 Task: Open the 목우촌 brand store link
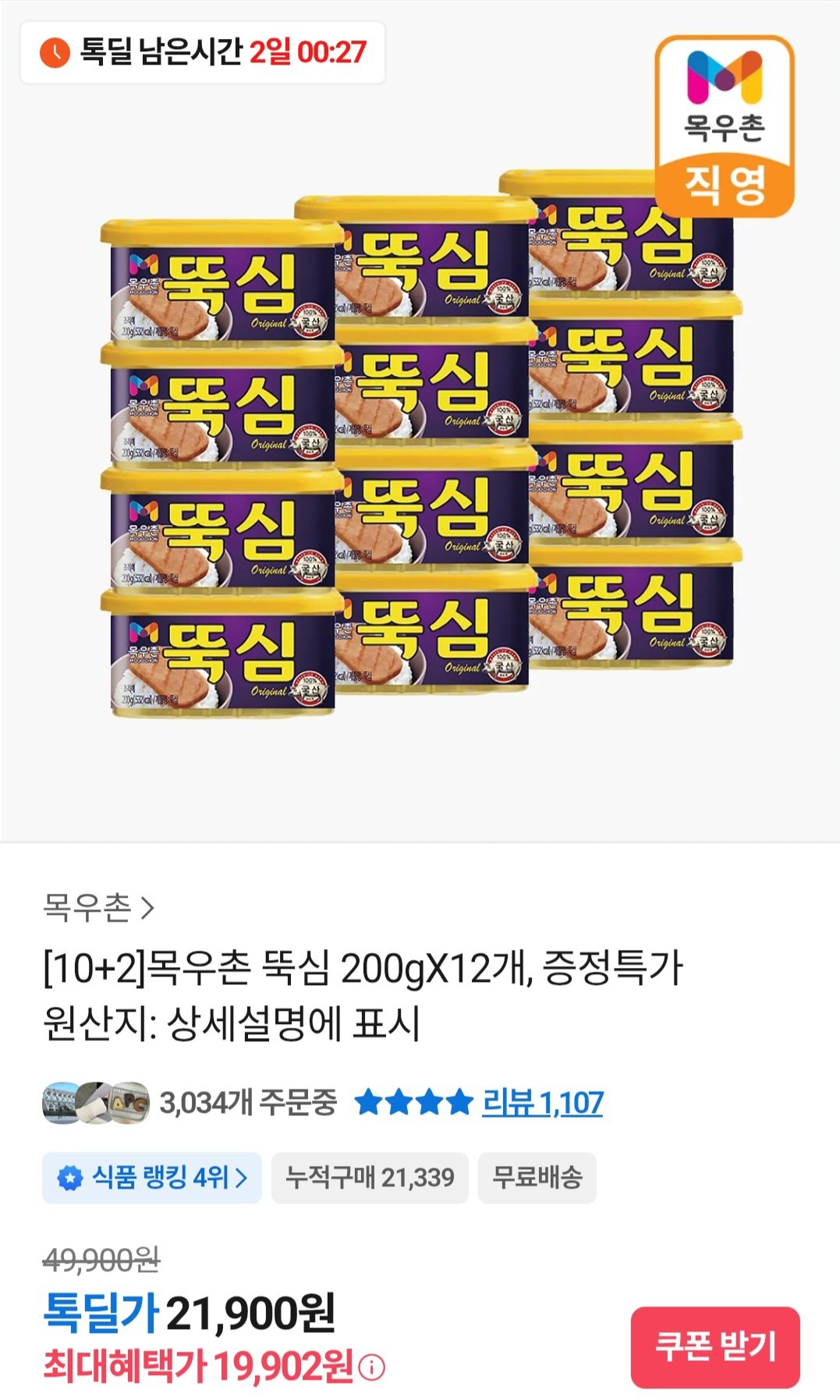click(98, 907)
